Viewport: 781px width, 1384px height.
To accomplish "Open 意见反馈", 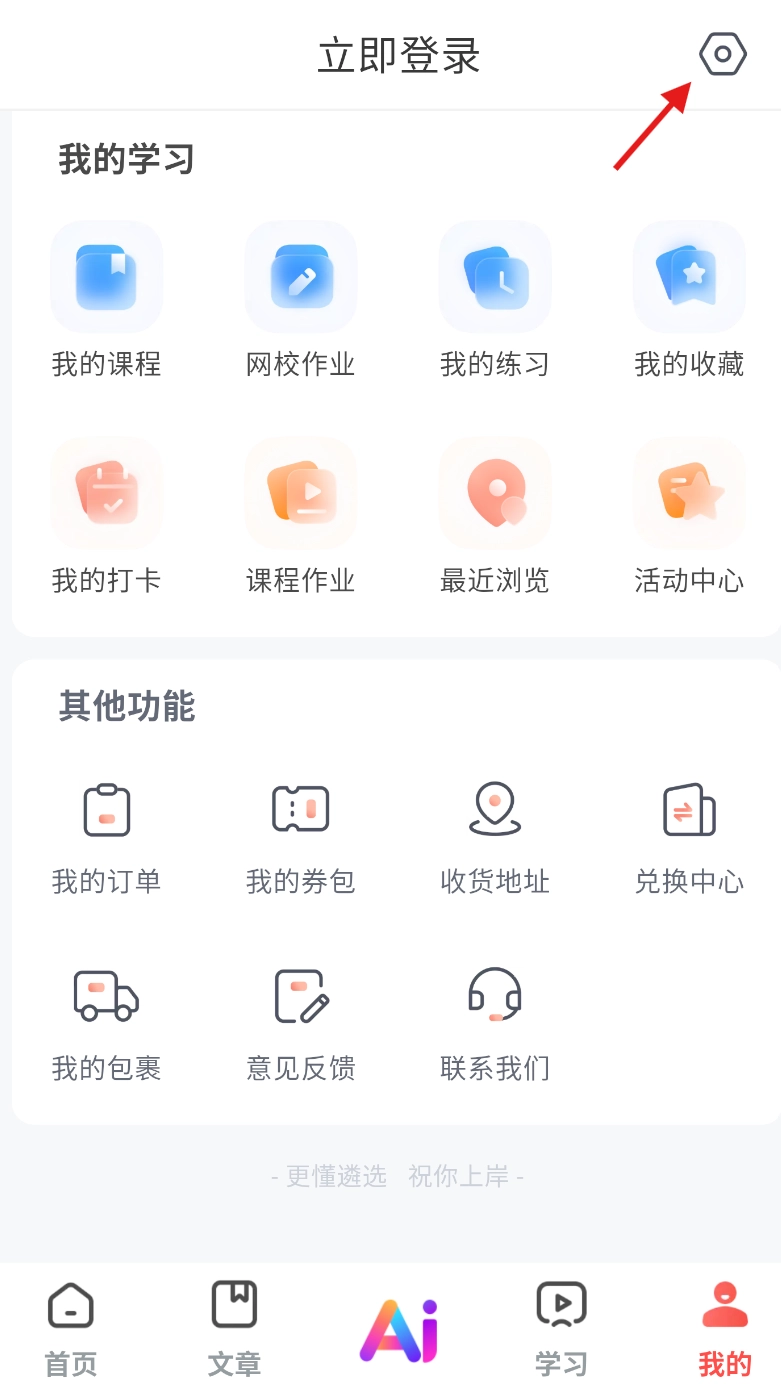I will [300, 1024].
